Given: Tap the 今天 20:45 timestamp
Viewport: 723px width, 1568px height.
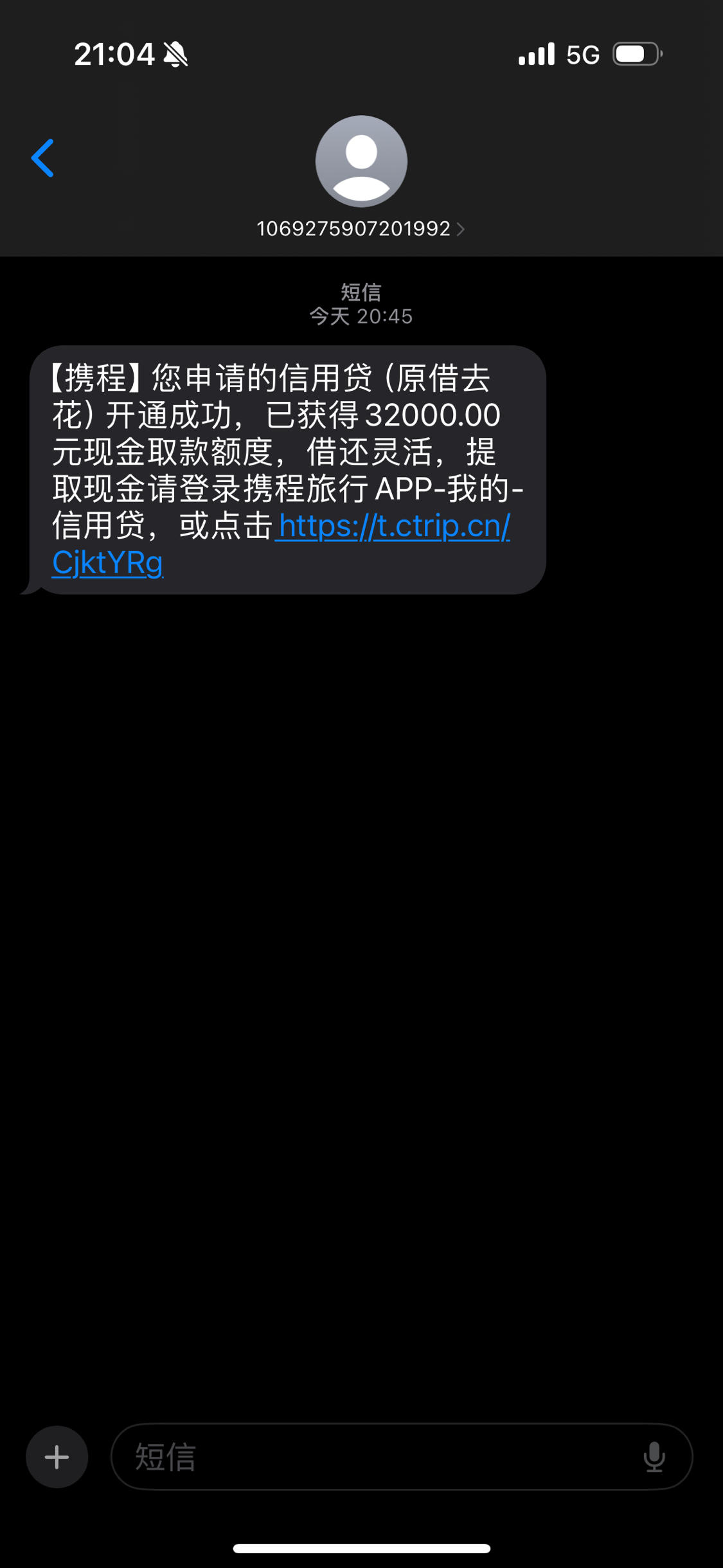Looking at the screenshot, I should point(361,316).
